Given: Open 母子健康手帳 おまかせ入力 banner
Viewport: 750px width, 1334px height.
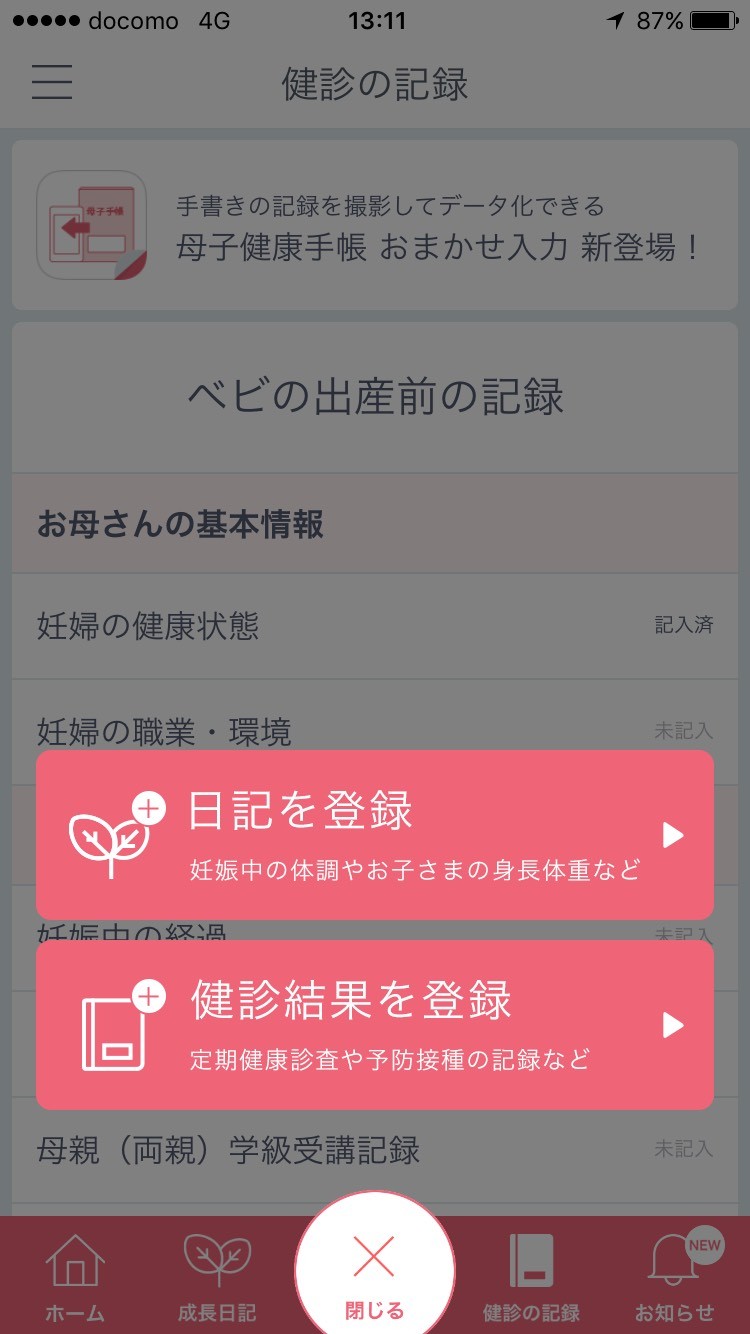Looking at the screenshot, I should pos(375,225).
